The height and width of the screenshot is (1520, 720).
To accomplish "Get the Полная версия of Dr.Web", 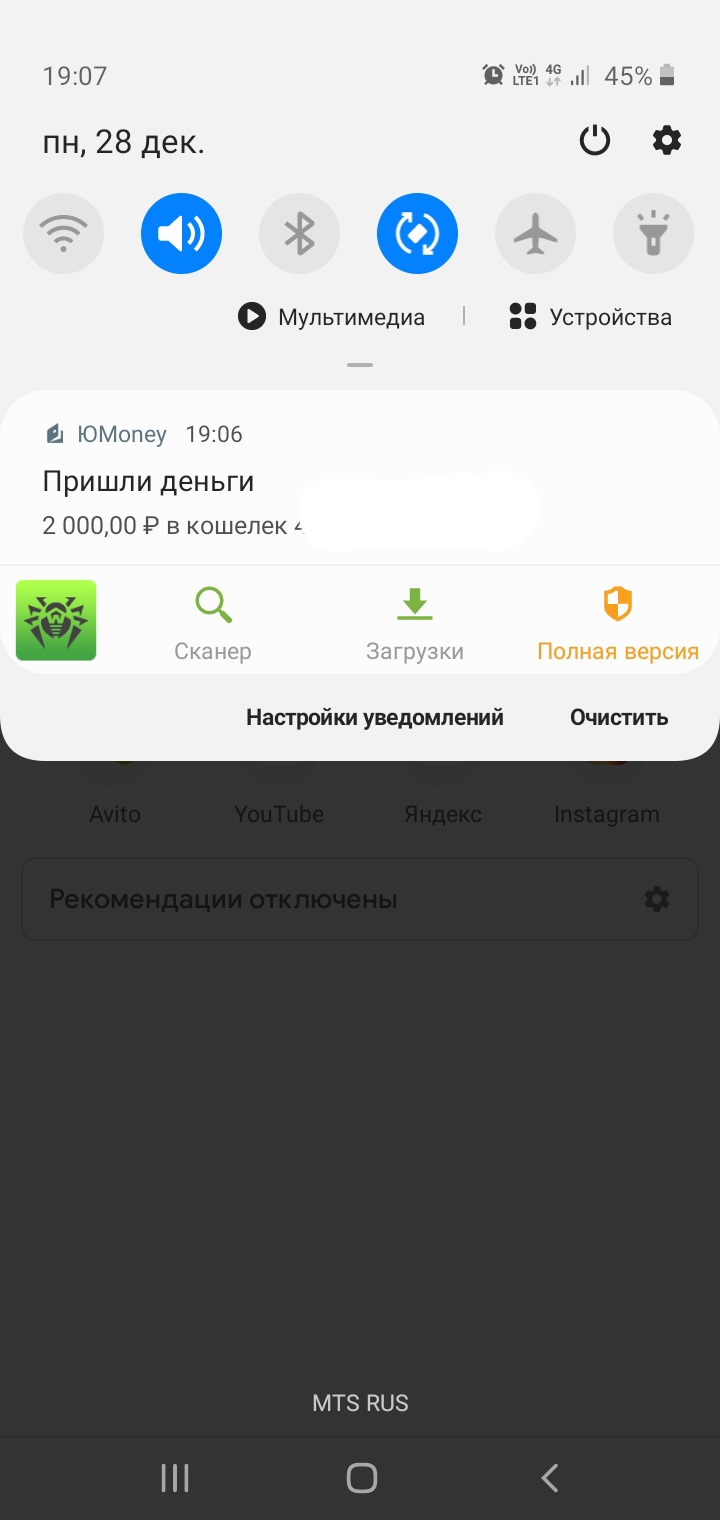I will tap(618, 625).
